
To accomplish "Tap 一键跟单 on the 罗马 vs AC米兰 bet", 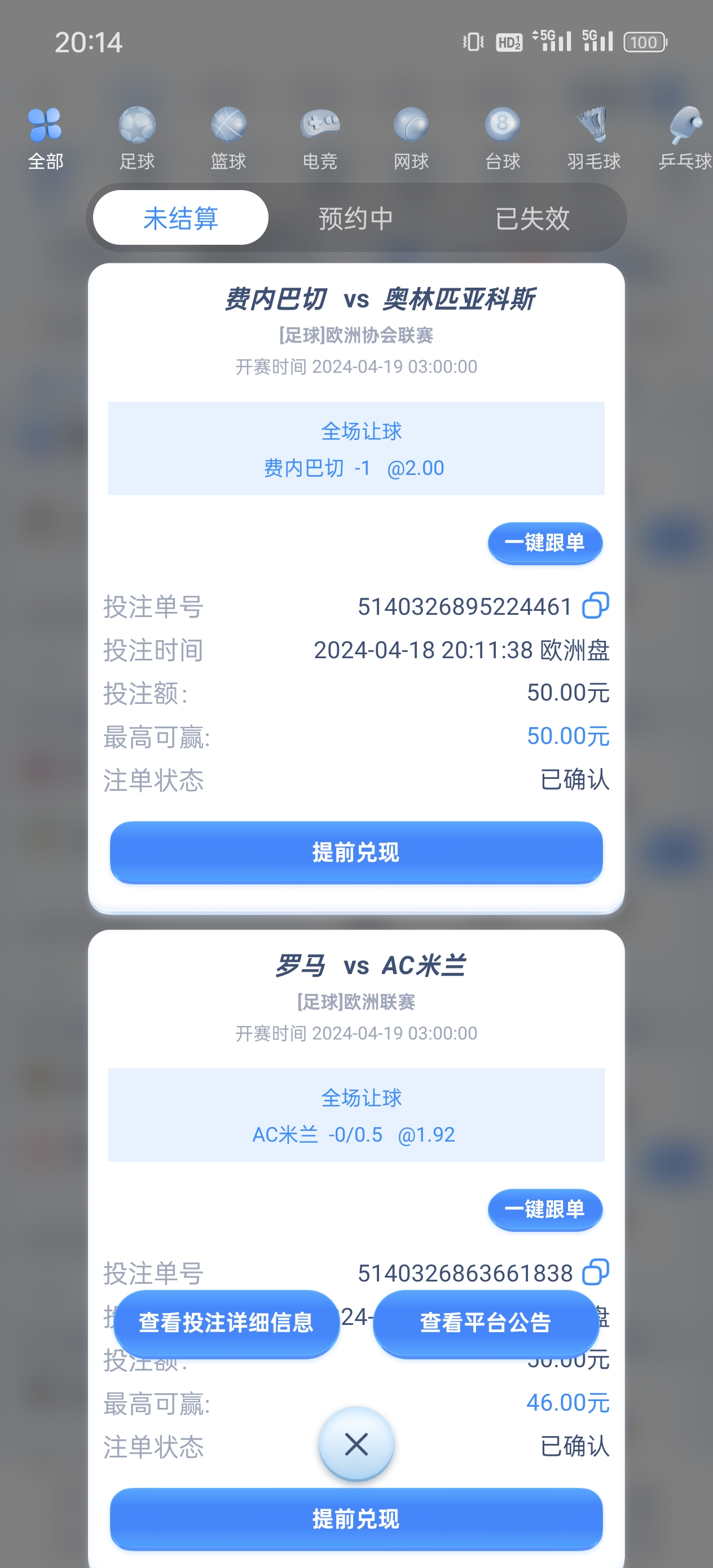I will coord(545,1209).
